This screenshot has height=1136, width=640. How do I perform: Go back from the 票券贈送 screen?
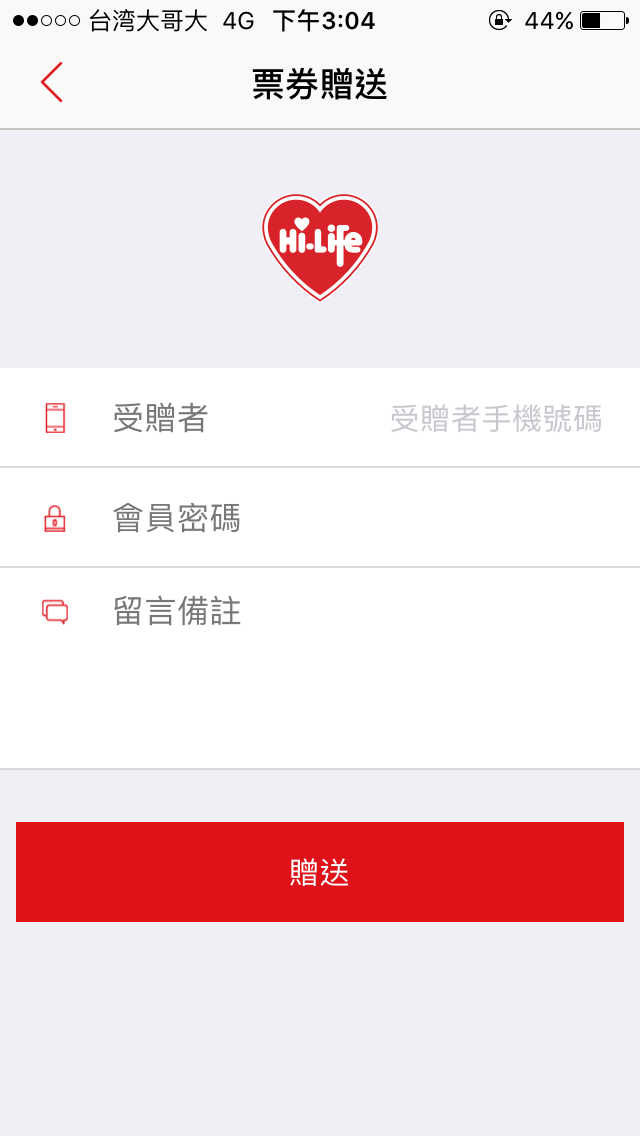pos(51,82)
